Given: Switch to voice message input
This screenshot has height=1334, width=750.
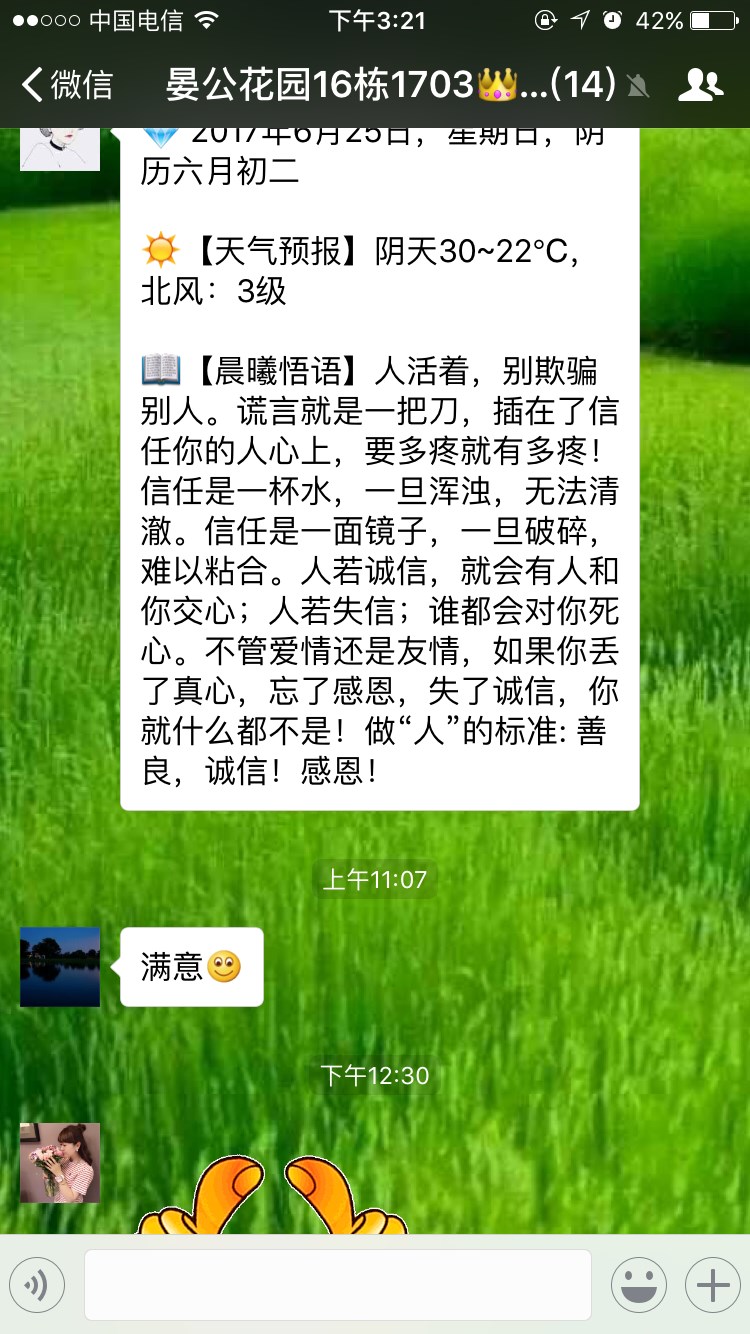Looking at the screenshot, I should click(x=37, y=1284).
